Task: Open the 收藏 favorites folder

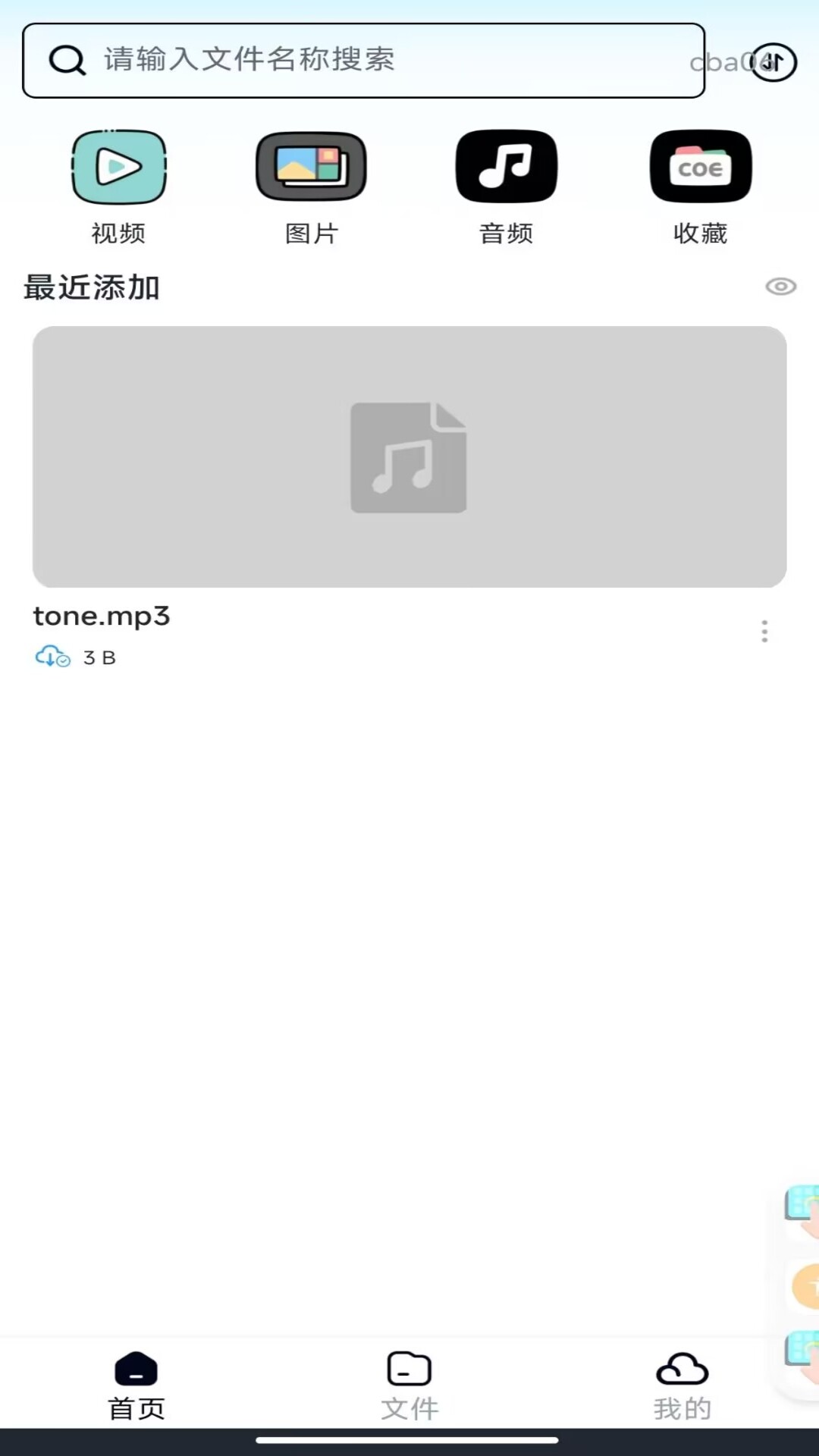Action: tap(700, 186)
